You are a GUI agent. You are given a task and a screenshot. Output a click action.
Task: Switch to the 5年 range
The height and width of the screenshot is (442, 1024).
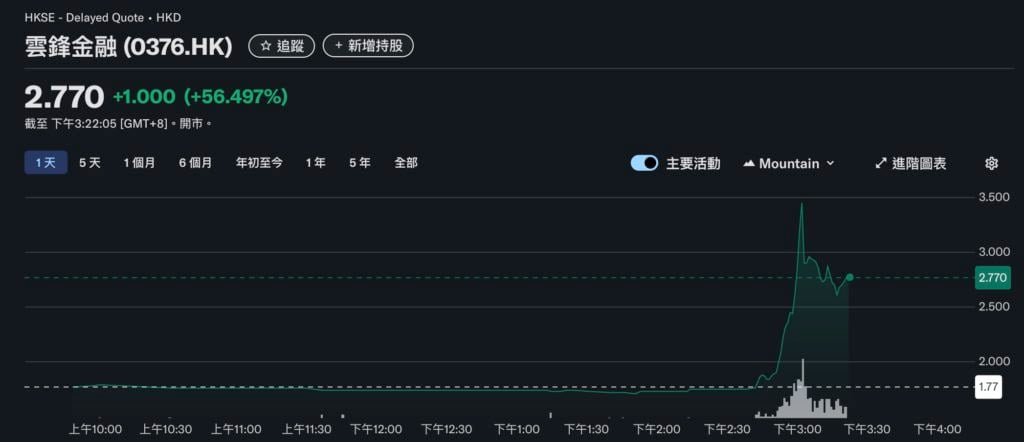tap(360, 163)
